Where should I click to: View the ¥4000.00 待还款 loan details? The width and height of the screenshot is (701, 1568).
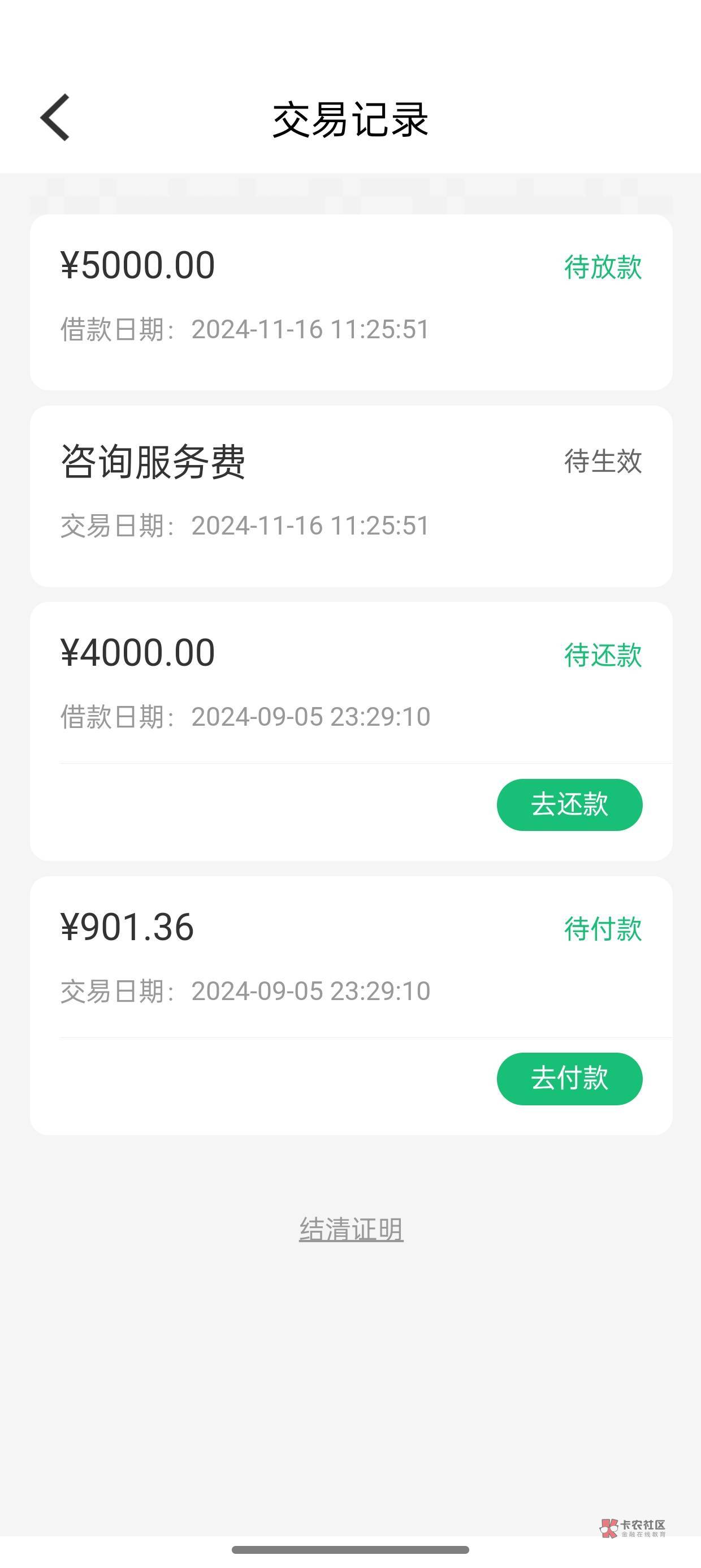click(x=304, y=682)
